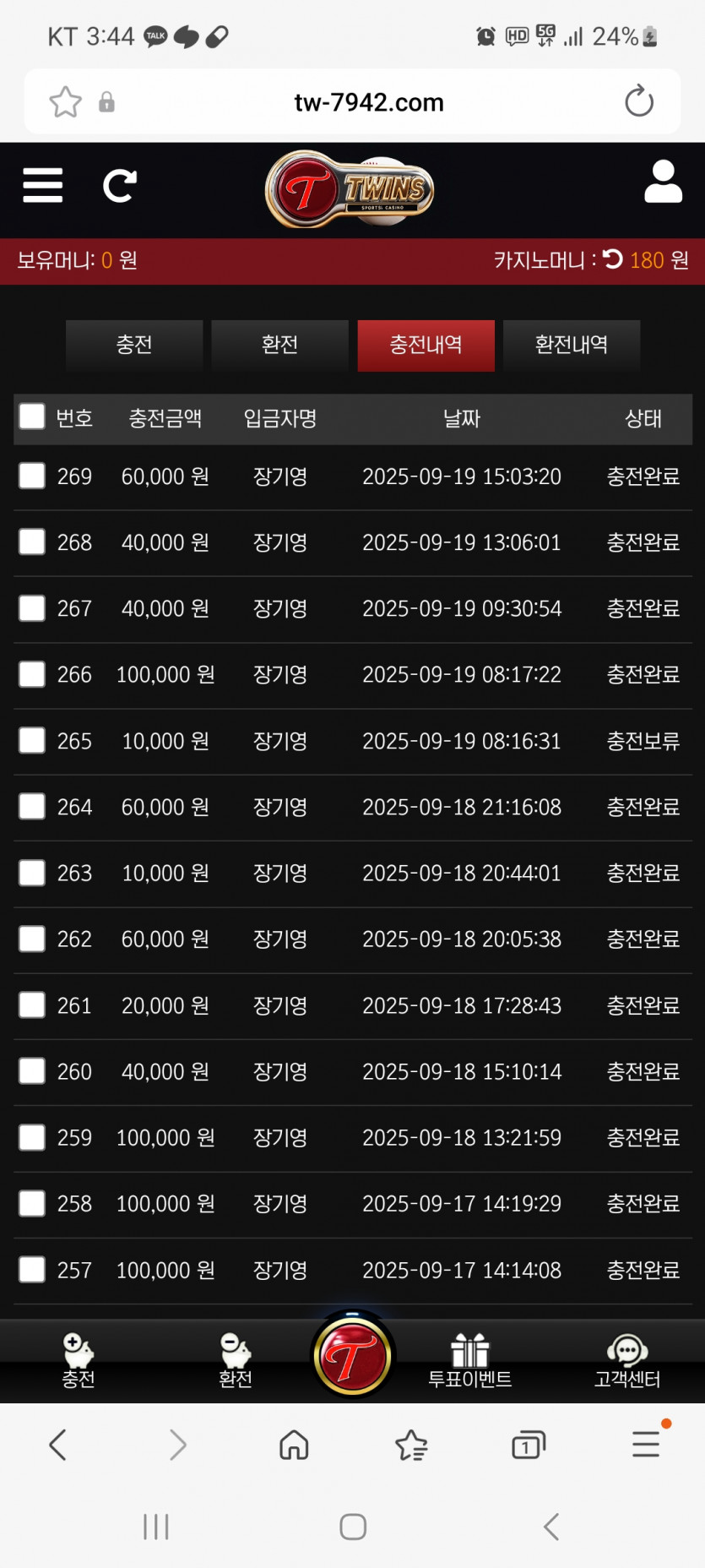Reload the page in the browser

pos(639,102)
